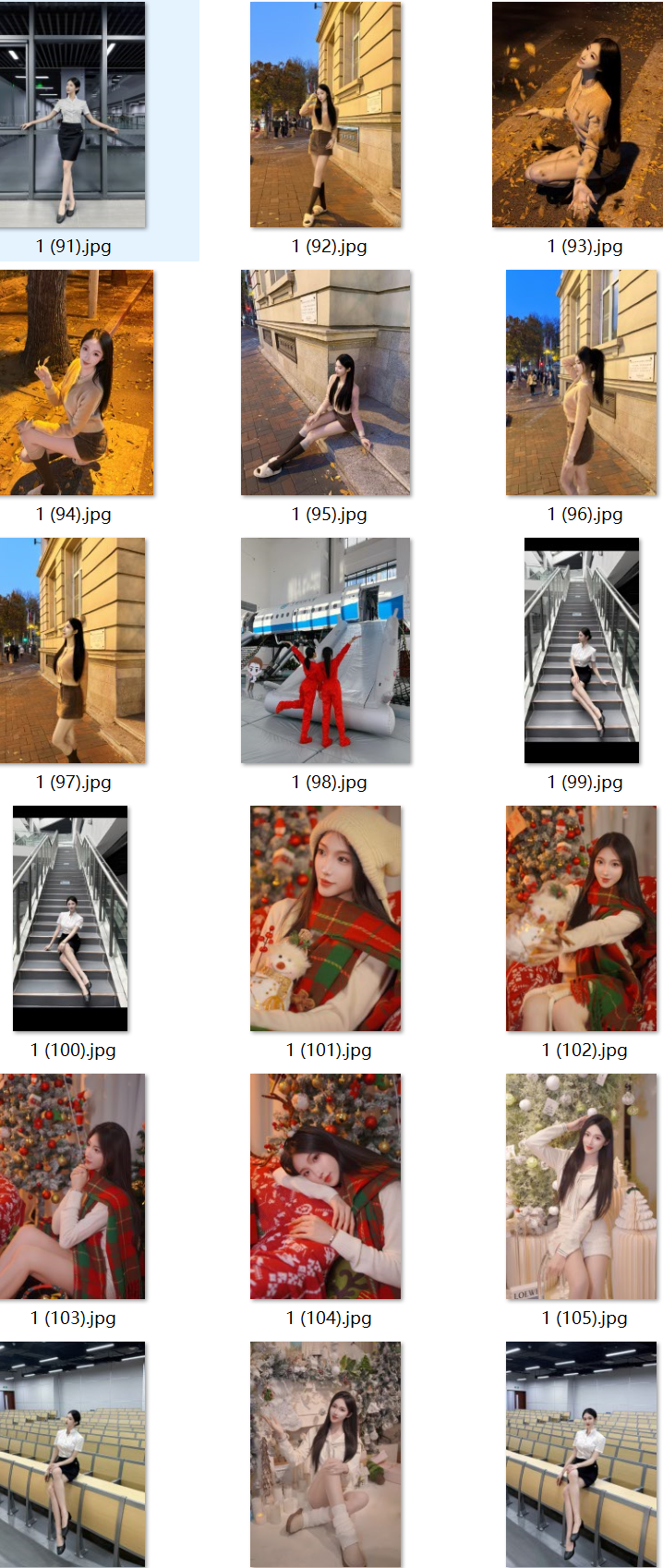Open file 1 (103).jpg
663x1568 pixels.
[72, 1186]
